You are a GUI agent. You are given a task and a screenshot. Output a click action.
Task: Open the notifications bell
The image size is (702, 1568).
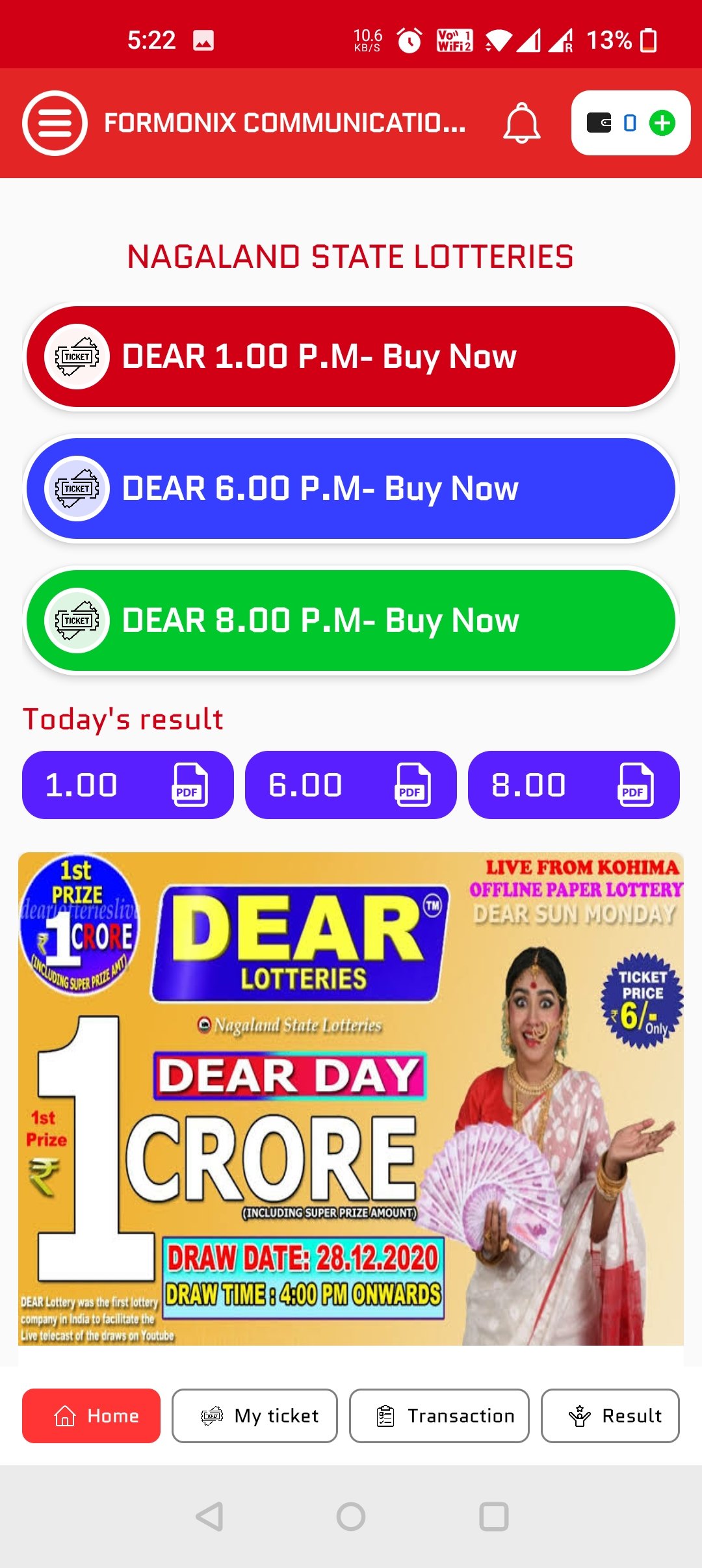(x=521, y=123)
